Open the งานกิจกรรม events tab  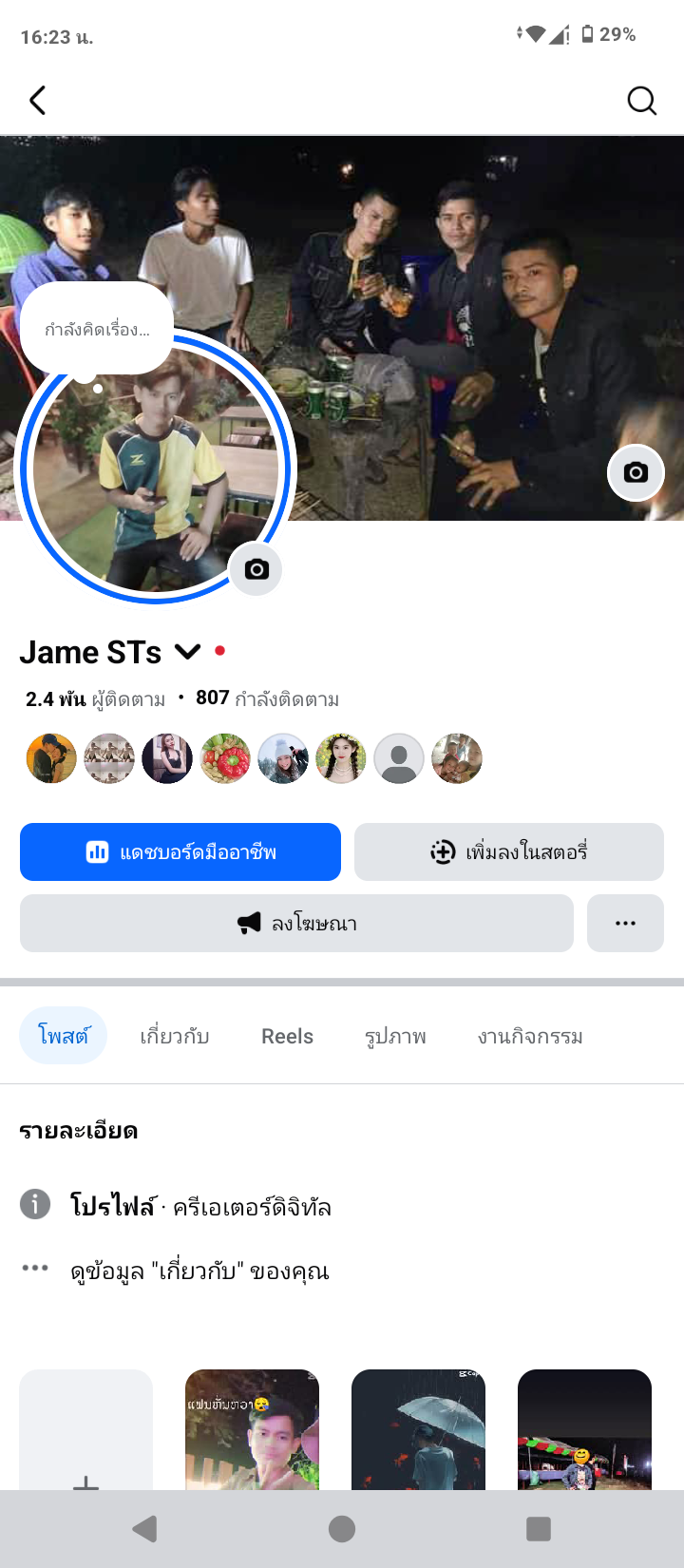(530, 1036)
